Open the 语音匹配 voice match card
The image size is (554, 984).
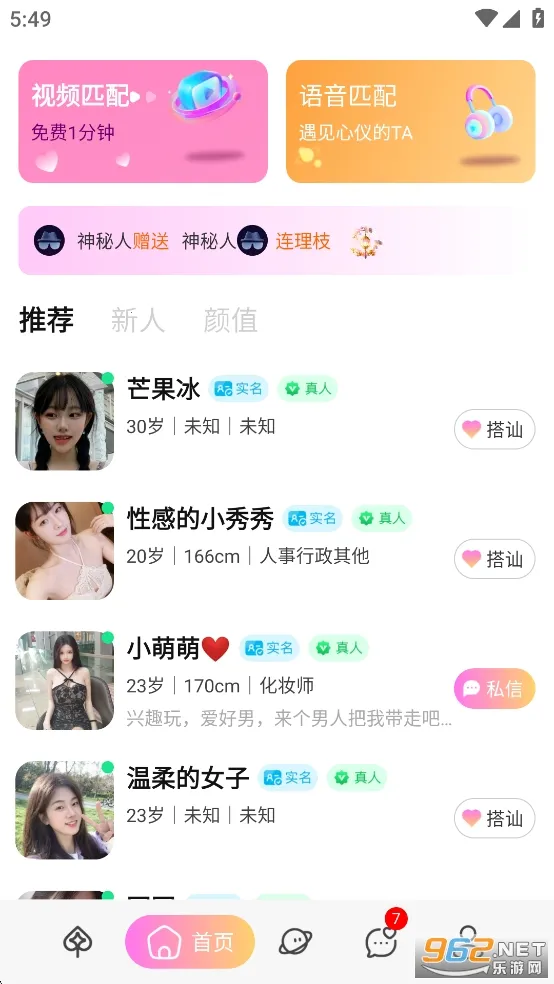click(410, 121)
